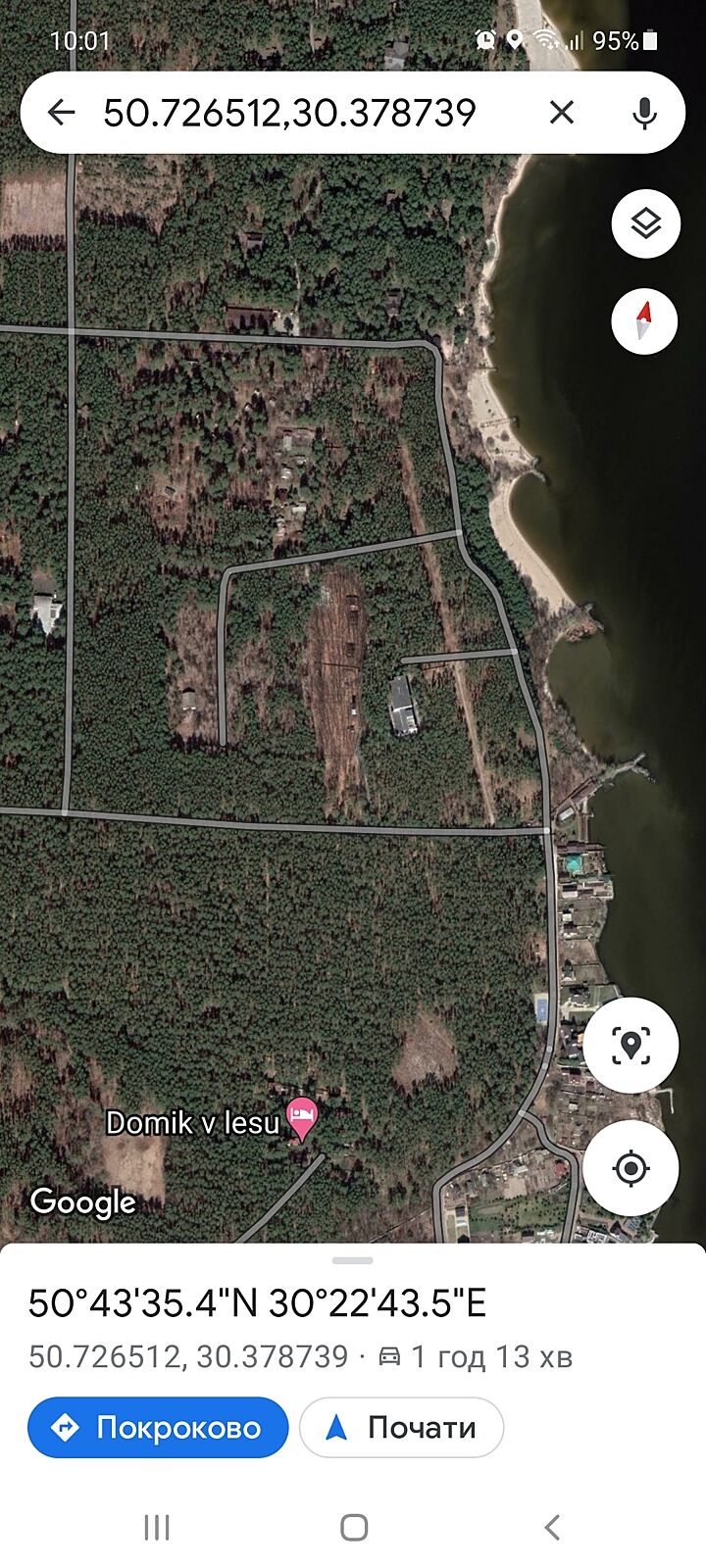
Task: Open recent apps from the navigation bar
Action: coord(157,1527)
